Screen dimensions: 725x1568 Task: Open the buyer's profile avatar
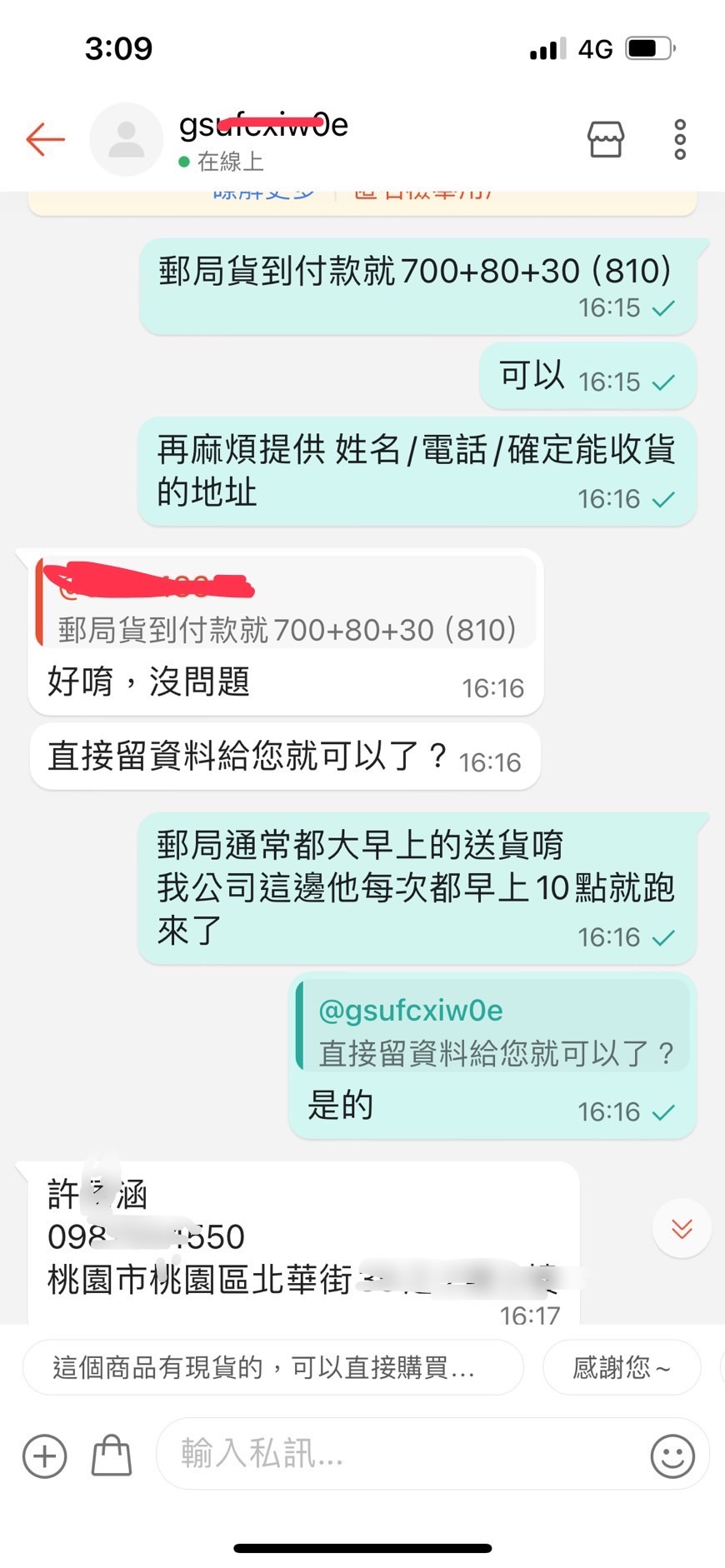coord(126,139)
